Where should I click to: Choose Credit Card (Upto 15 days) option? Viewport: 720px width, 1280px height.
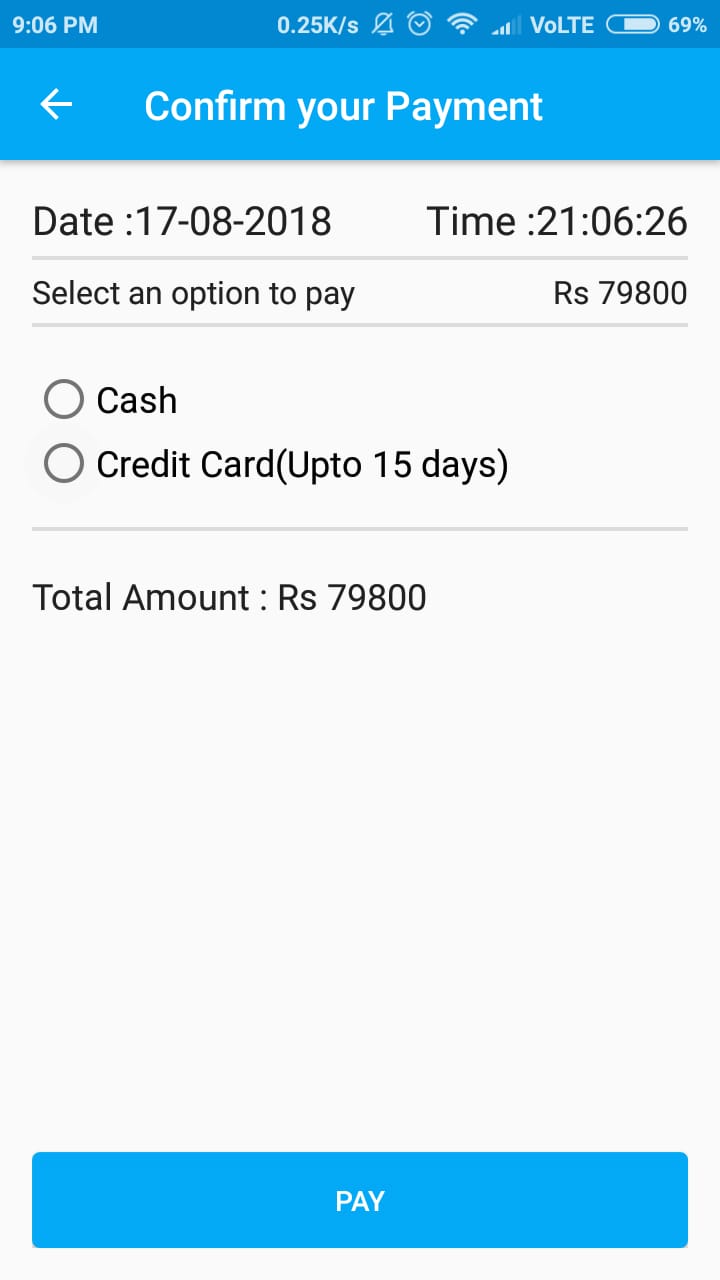(64, 464)
